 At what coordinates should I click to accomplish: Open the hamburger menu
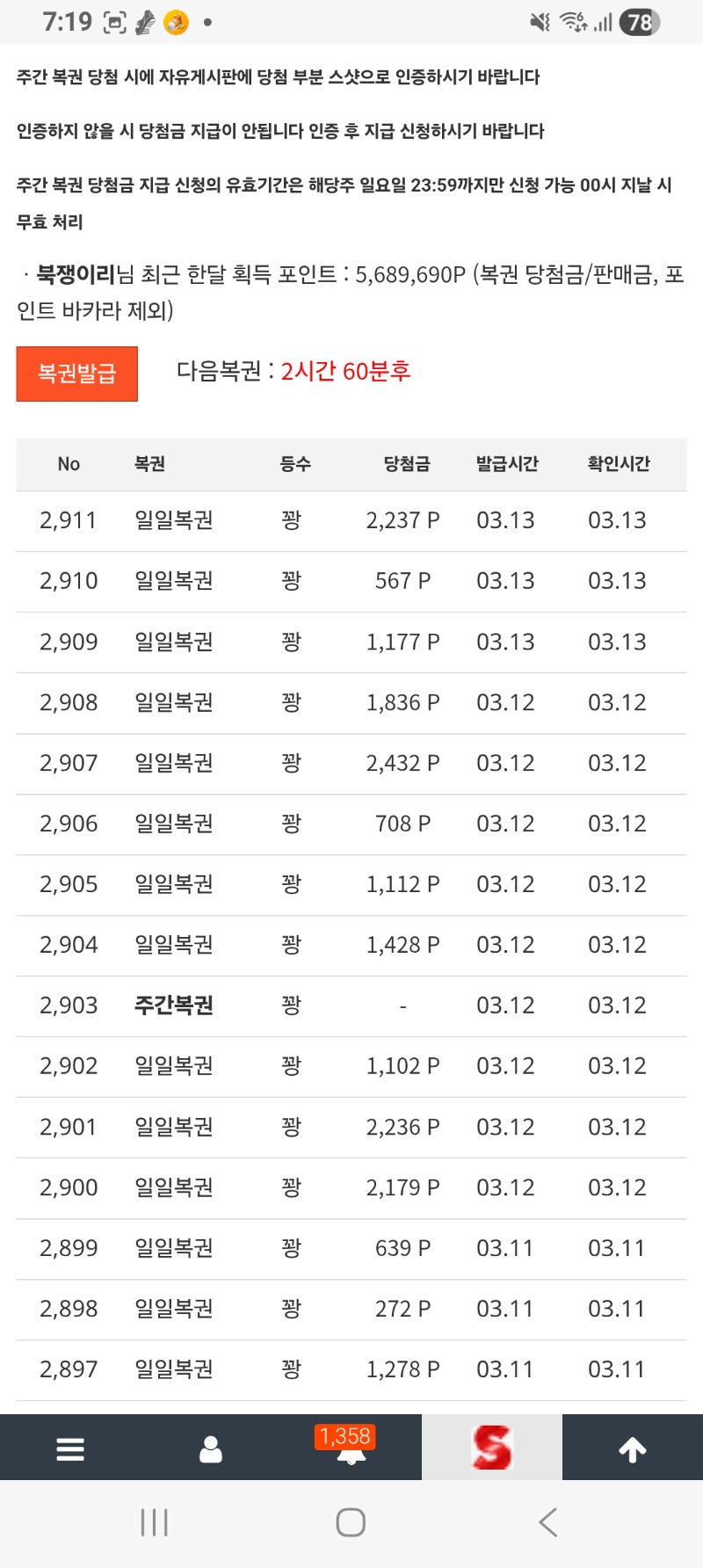pyautogui.click(x=70, y=1448)
